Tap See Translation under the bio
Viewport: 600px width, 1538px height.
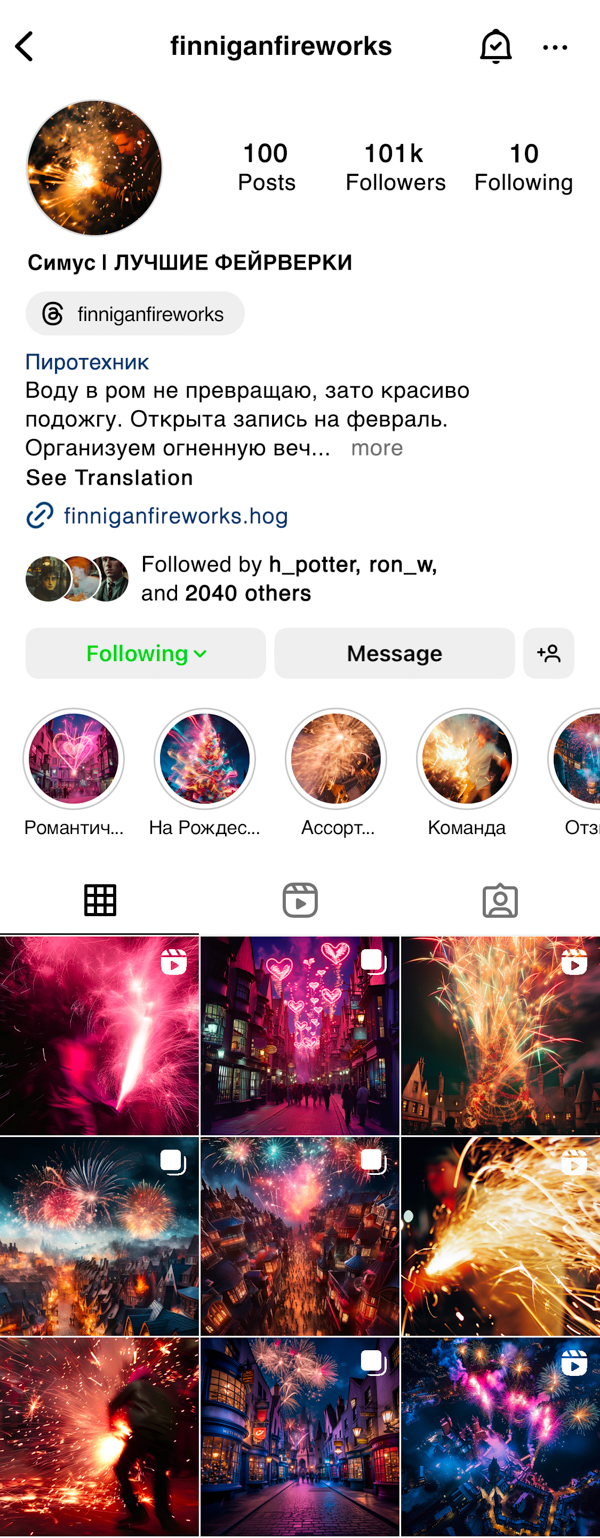(x=109, y=477)
